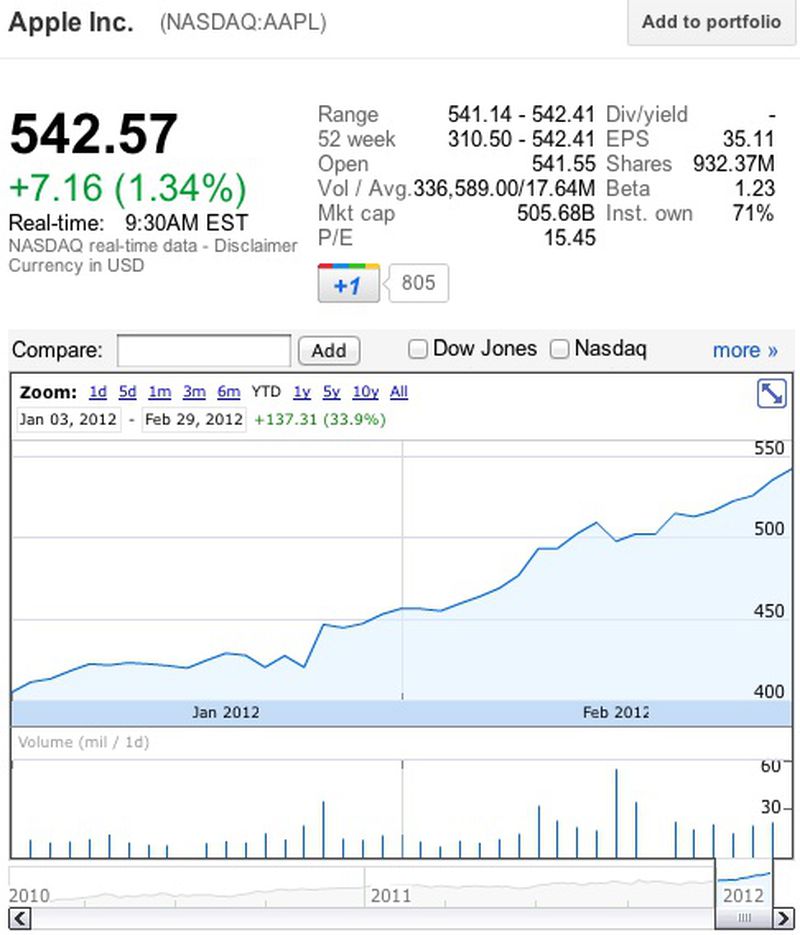This screenshot has width=800, height=935.
Task: Select the 5y zoom option
Action: [x=331, y=392]
